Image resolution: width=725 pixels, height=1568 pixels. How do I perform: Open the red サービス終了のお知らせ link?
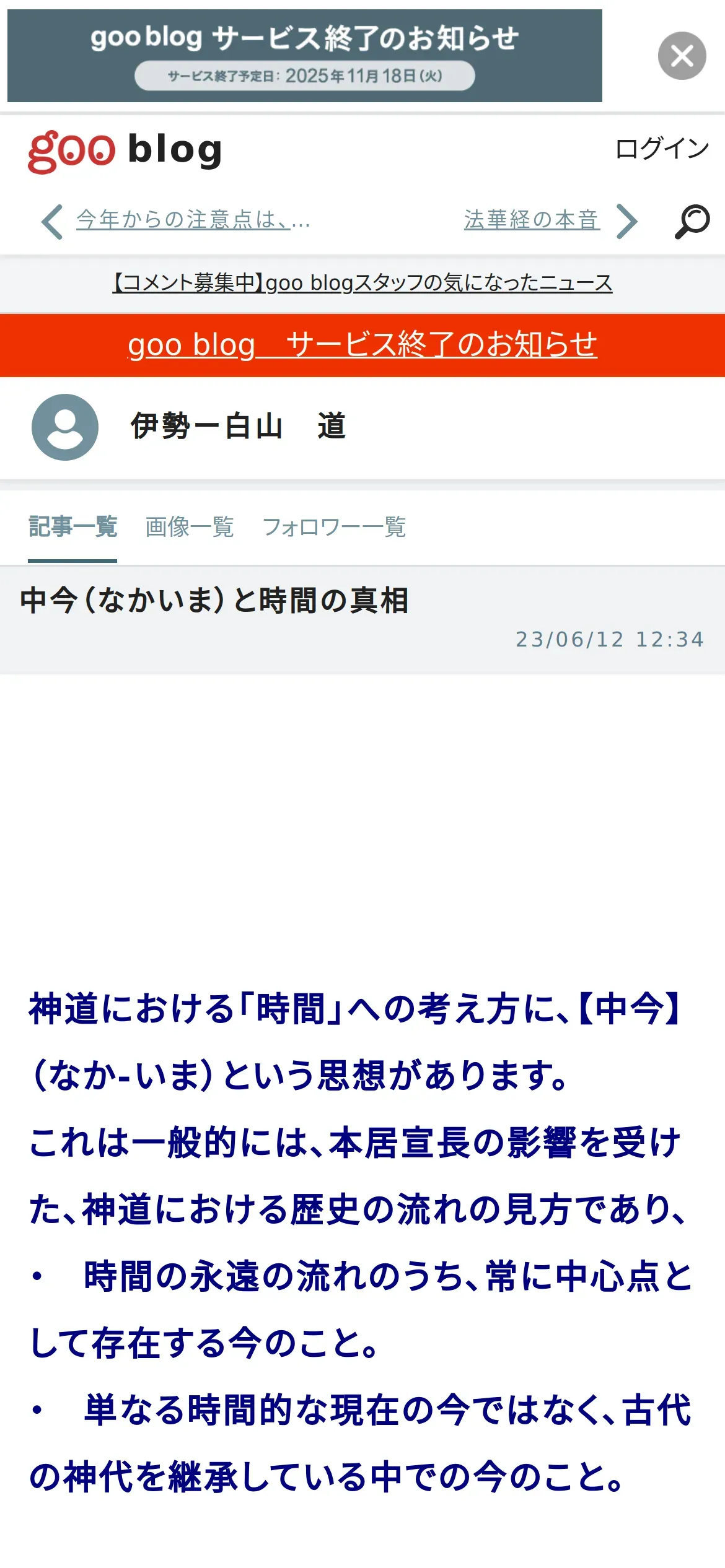coord(362,345)
